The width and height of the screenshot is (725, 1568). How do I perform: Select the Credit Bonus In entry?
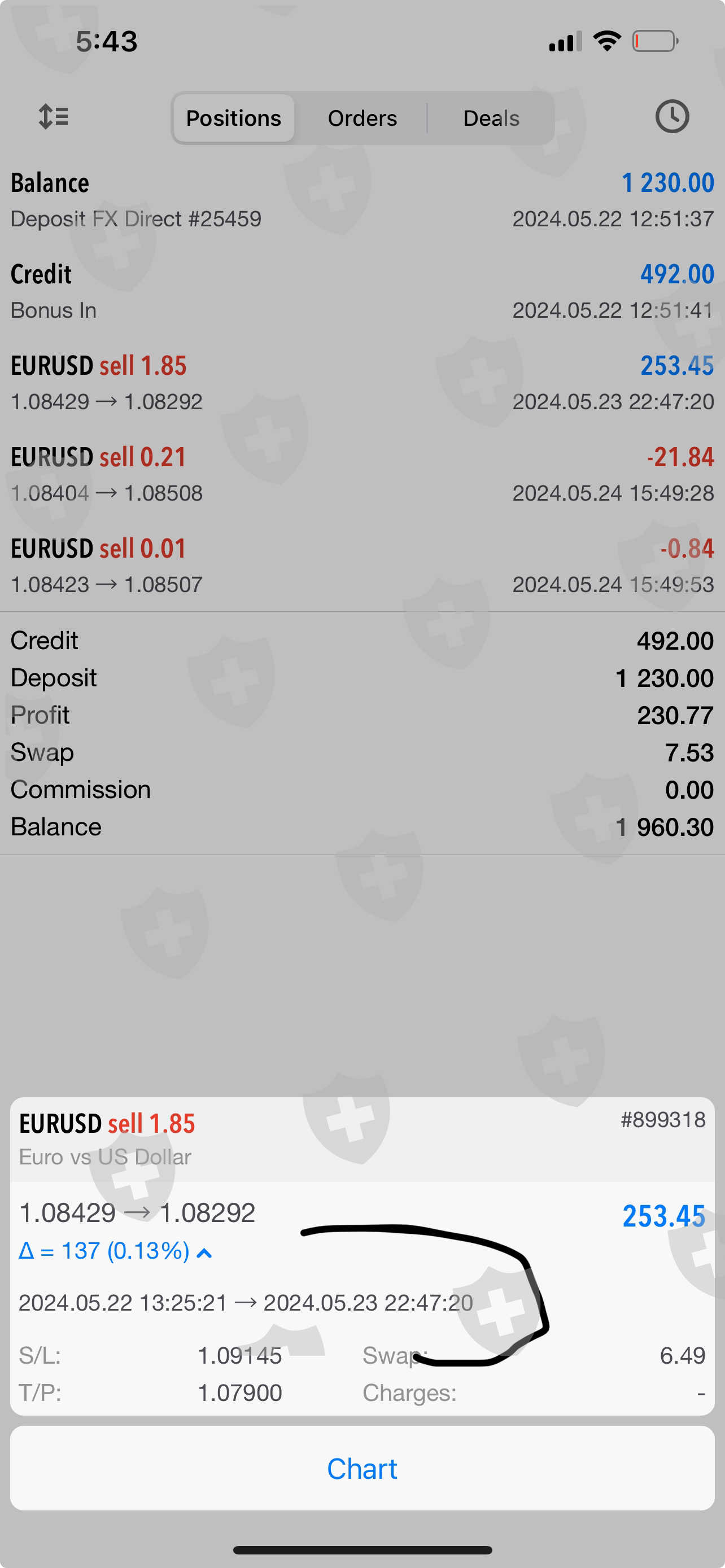tap(362, 291)
